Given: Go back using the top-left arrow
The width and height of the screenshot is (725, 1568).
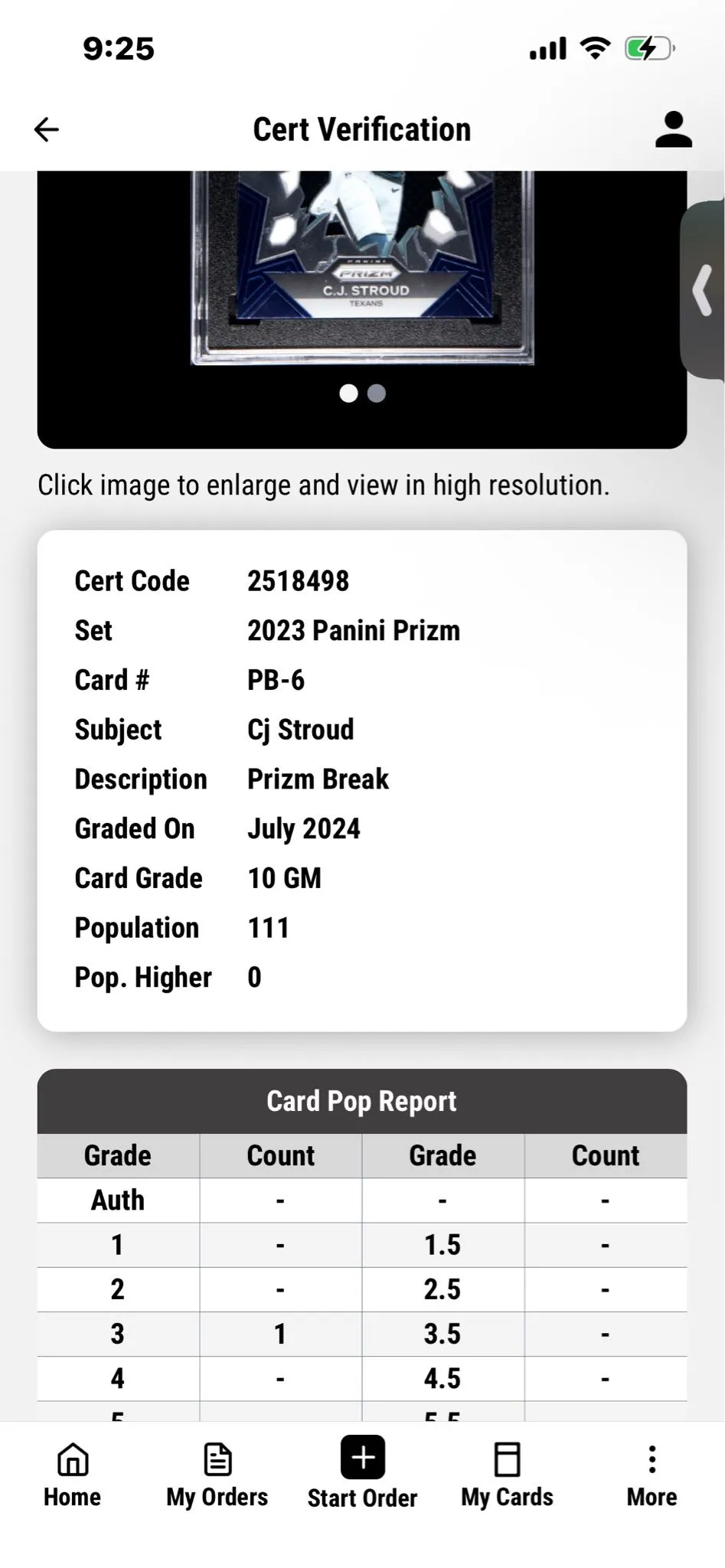Looking at the screenshot, I should (47, 129).
